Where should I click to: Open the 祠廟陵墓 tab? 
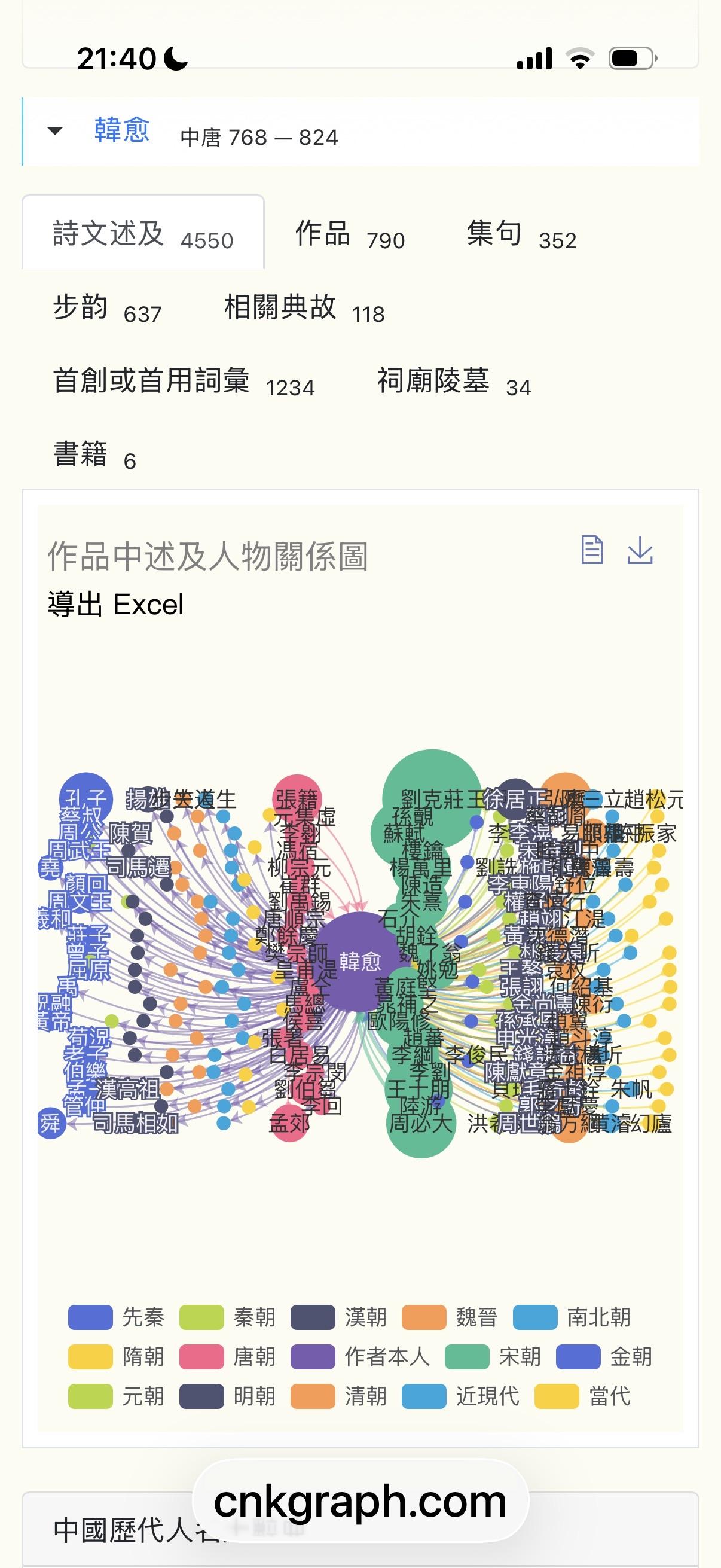(453, 382)
